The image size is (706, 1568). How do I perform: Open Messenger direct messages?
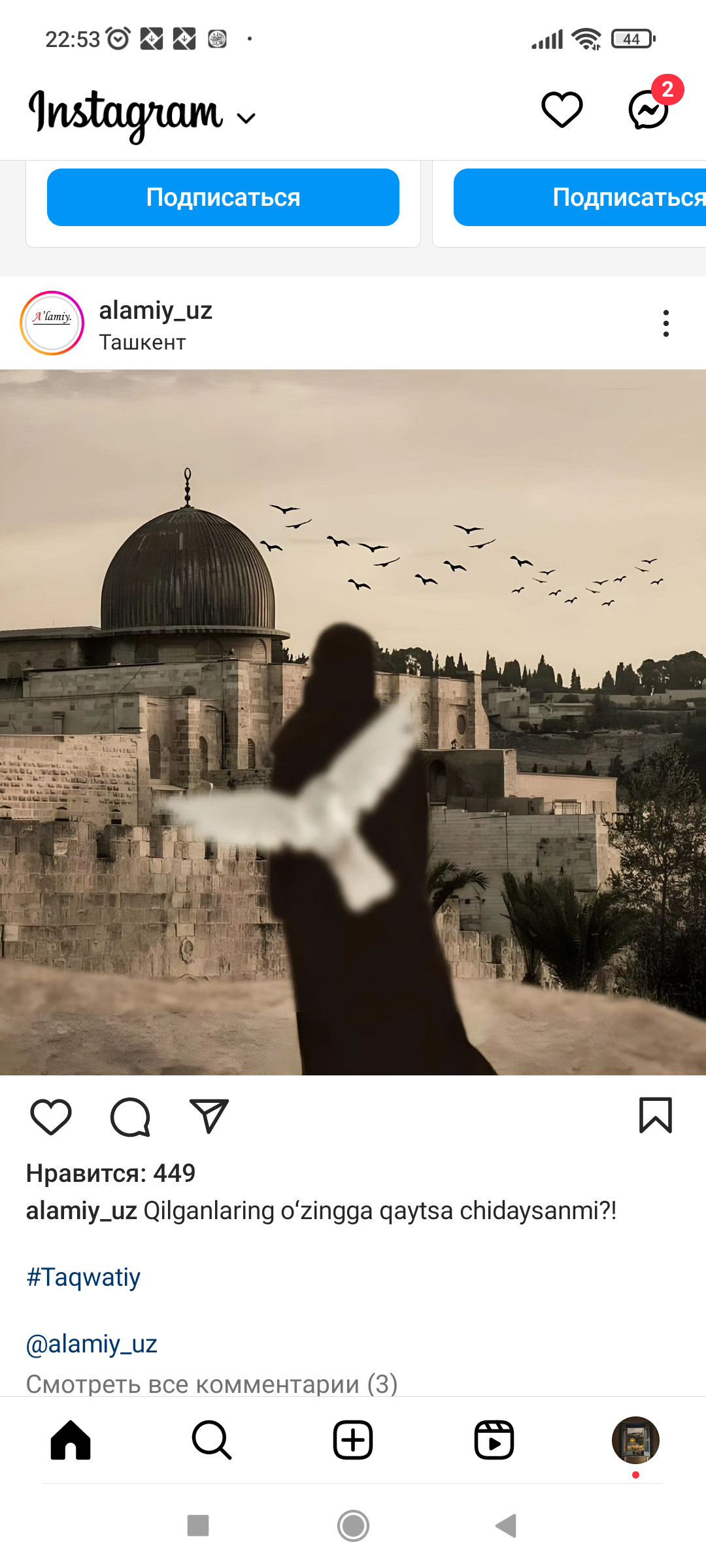pyautogui.click(x=648, y=110)
